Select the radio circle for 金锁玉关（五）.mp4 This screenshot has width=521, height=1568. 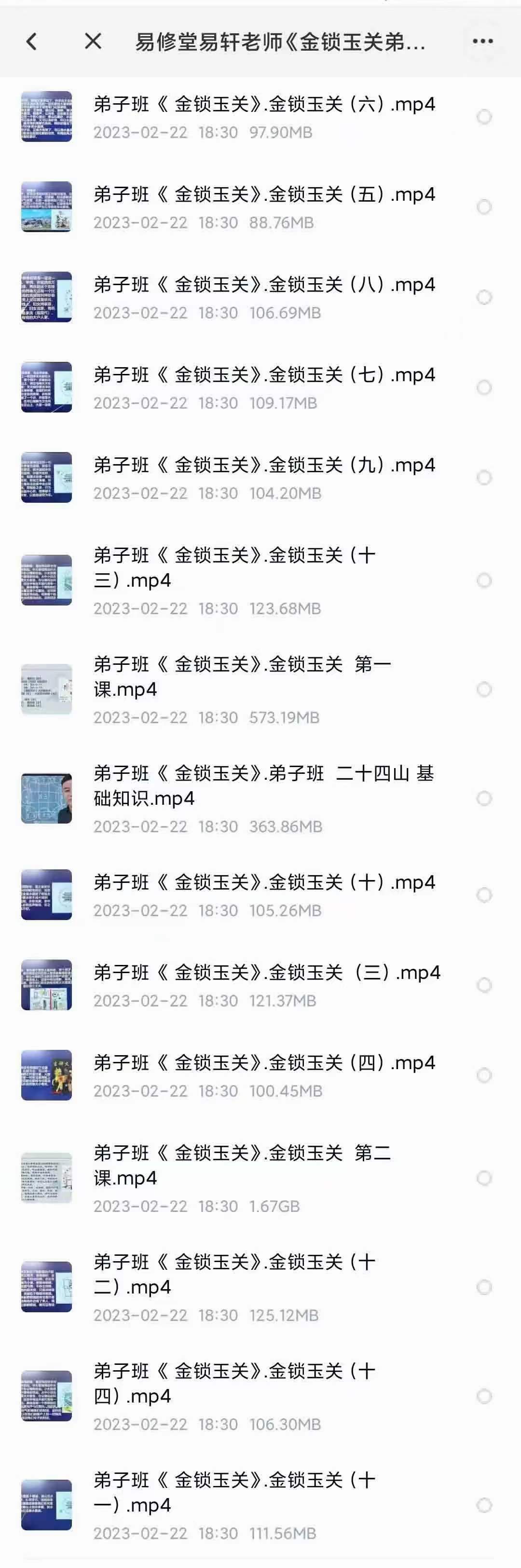tap(484, 207)
